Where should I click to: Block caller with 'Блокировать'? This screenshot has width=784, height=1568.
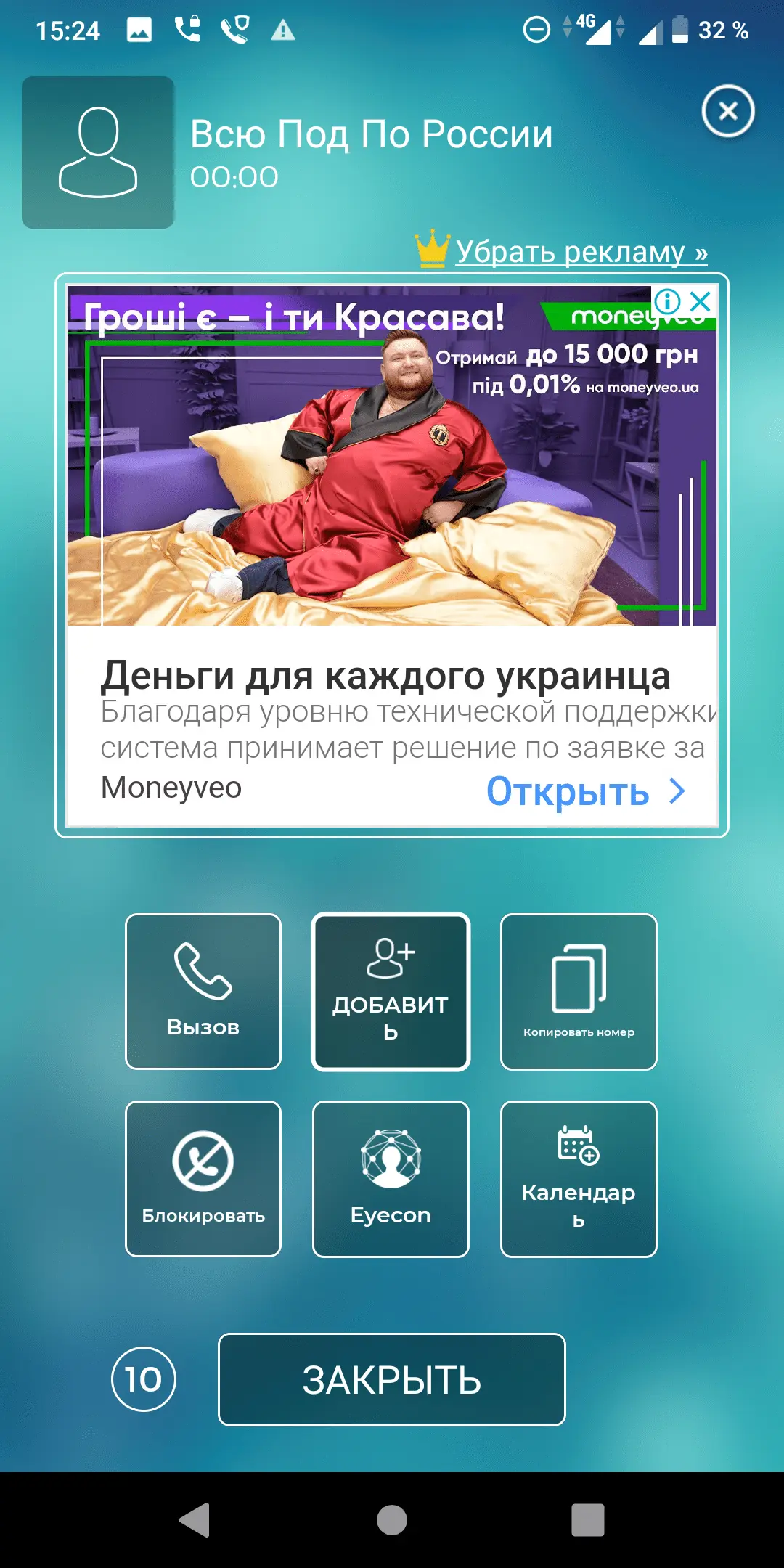click(x=203, y=1179)
